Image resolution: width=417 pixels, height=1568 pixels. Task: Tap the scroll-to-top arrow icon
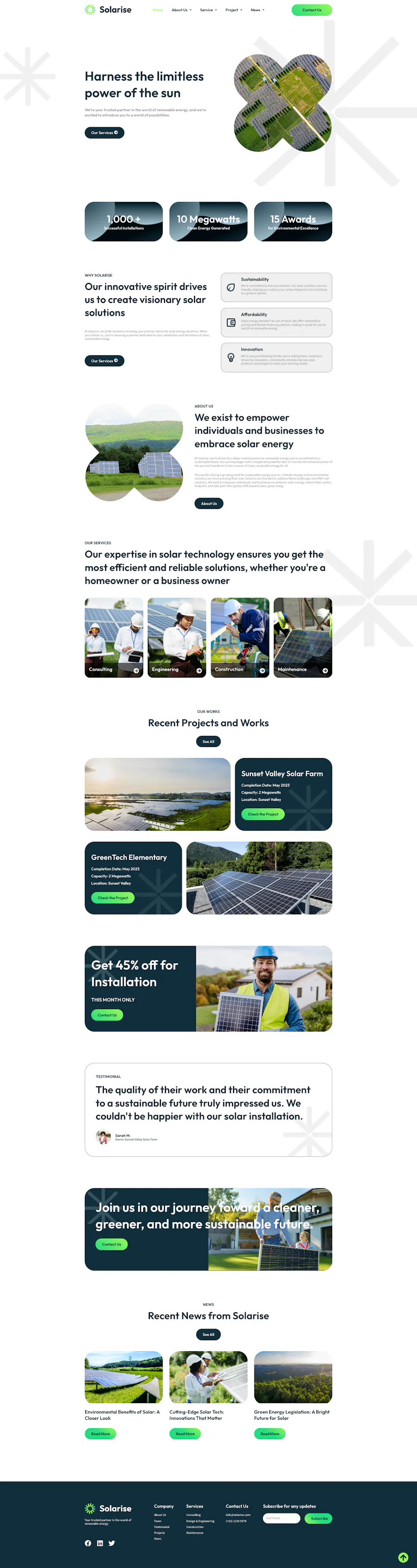pyautogui.click(x=403, y=1557)
